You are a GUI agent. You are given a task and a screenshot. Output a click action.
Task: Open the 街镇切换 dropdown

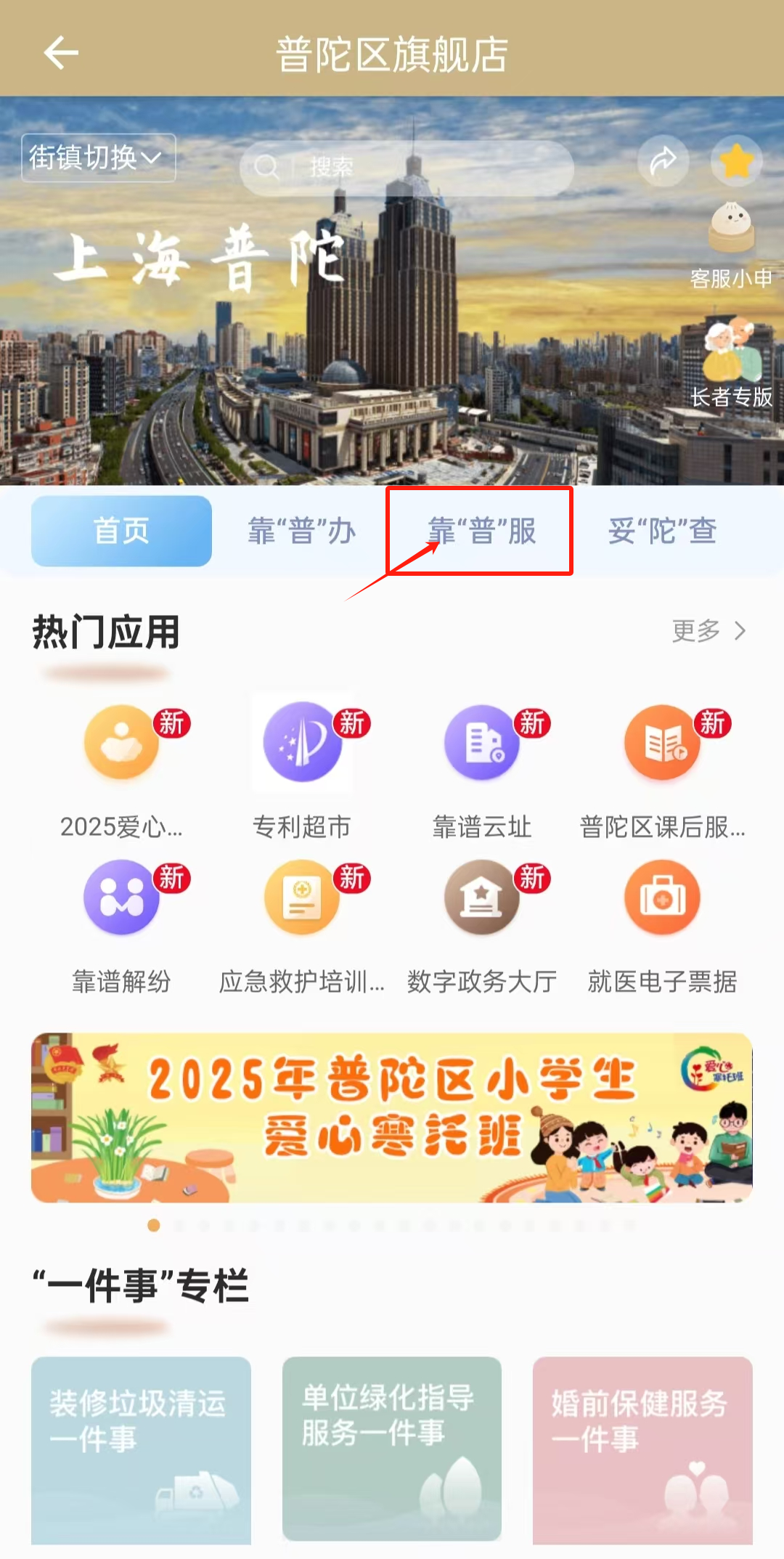coord(98,158)
